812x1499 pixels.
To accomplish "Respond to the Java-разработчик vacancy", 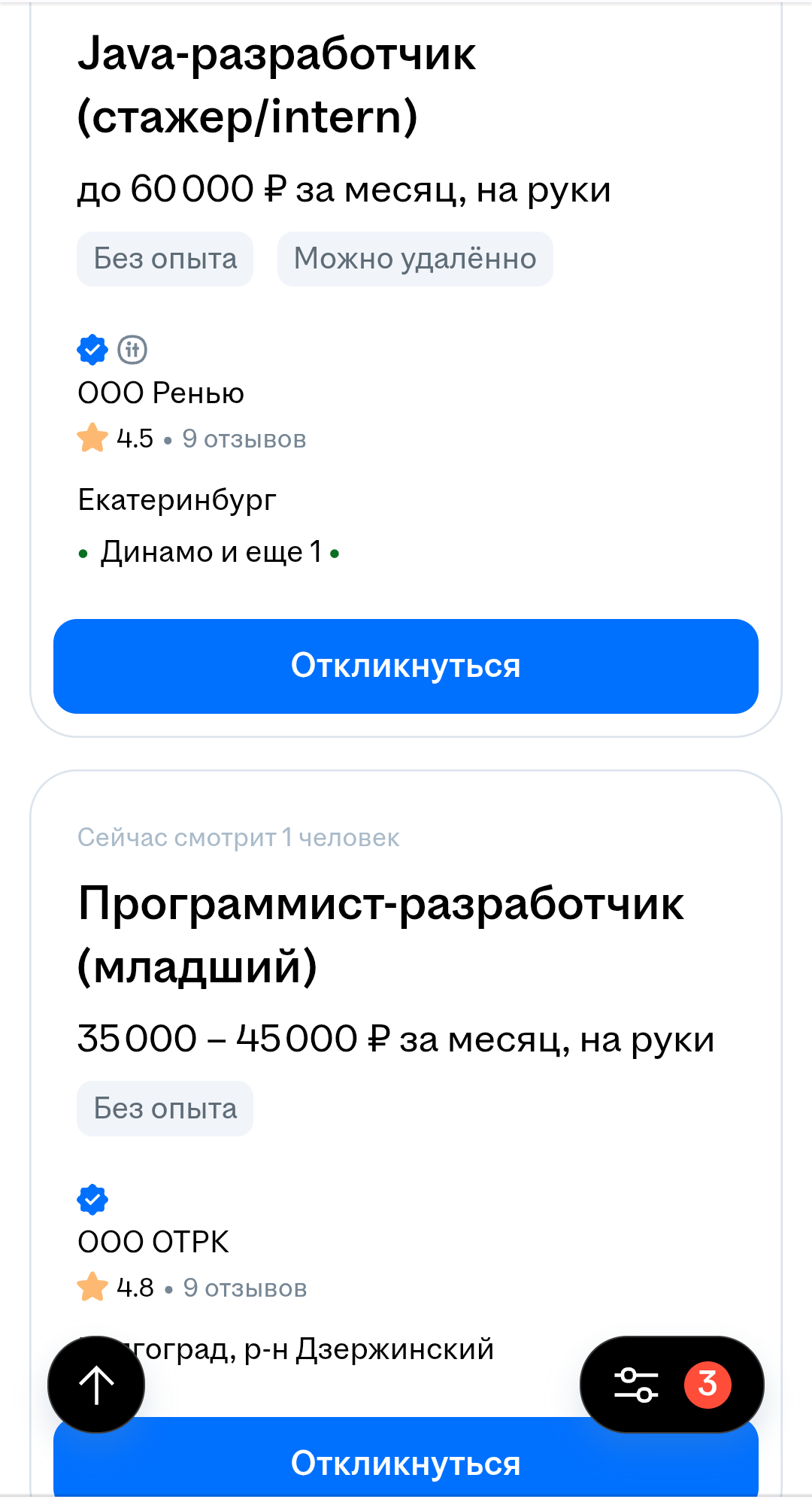I will pyautogui.click(x=405, y=666).
